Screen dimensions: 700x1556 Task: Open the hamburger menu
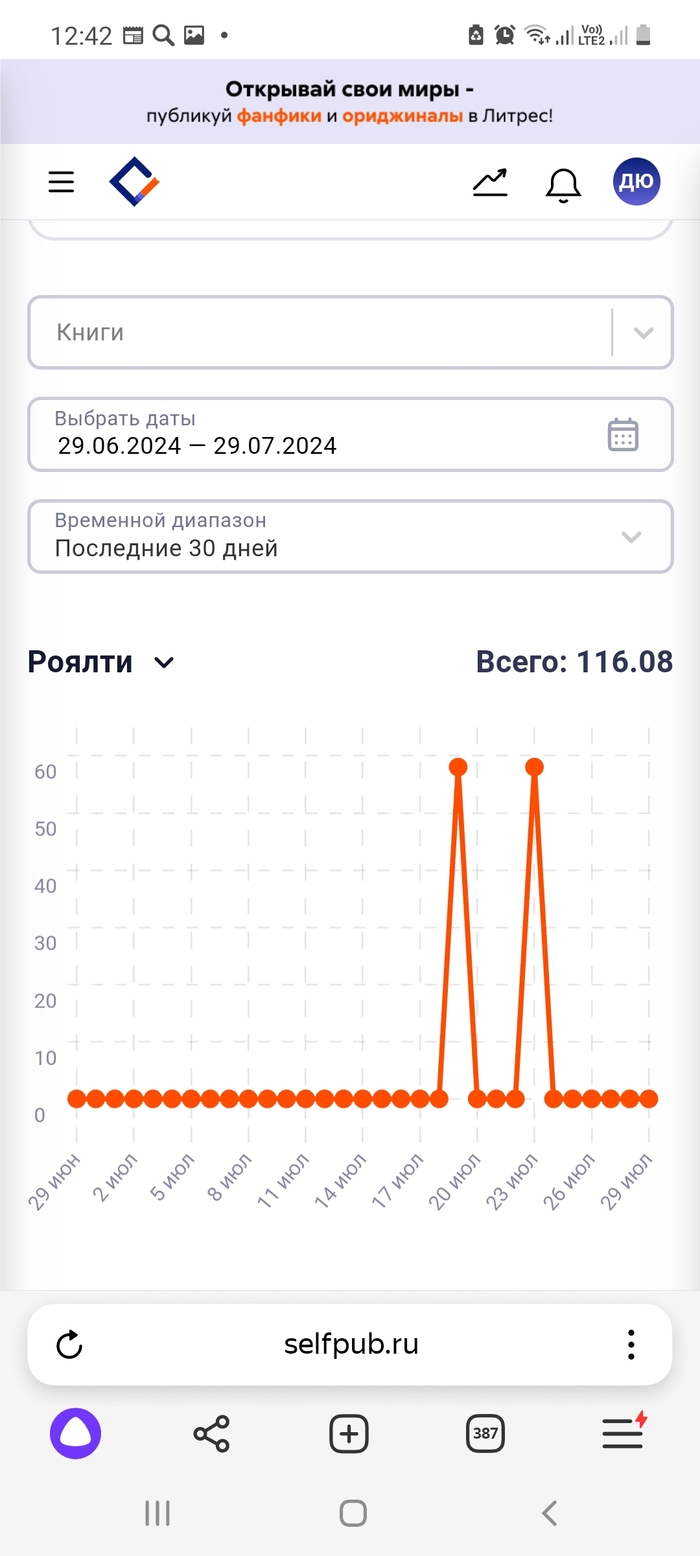click(62, 182)
